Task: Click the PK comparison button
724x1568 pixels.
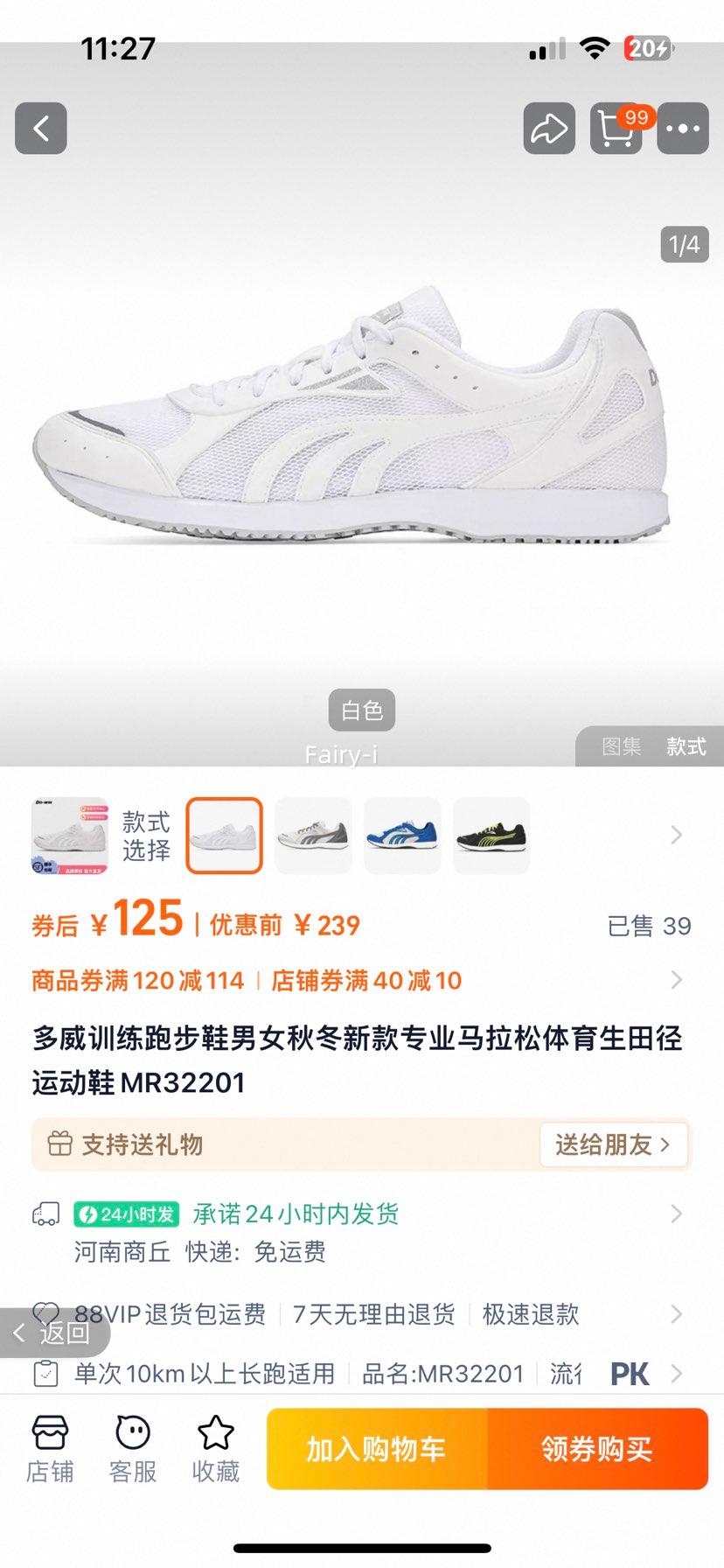Action: pos(632,1374)
